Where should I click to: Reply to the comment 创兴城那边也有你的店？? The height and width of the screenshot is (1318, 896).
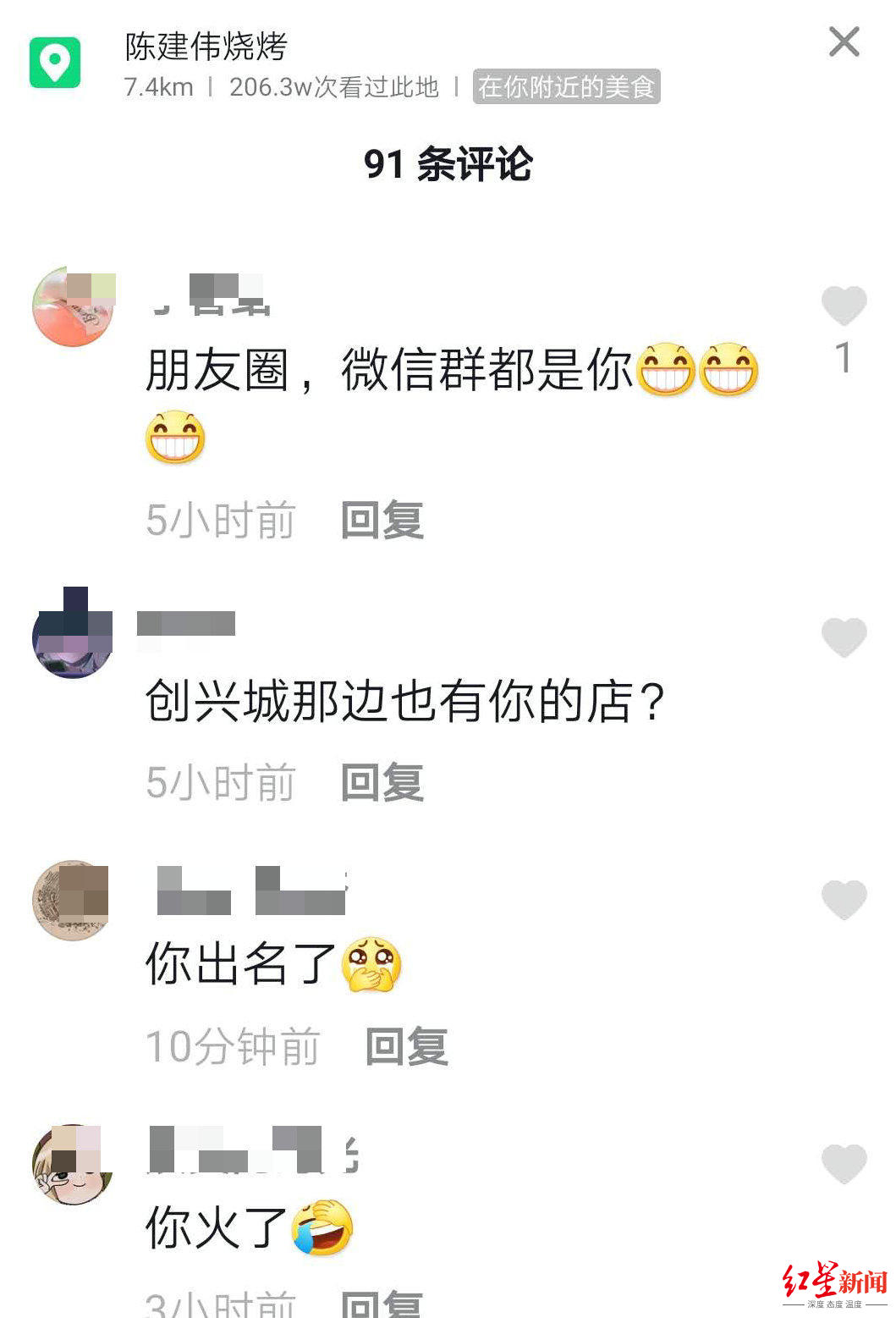(x=382, y=782)
